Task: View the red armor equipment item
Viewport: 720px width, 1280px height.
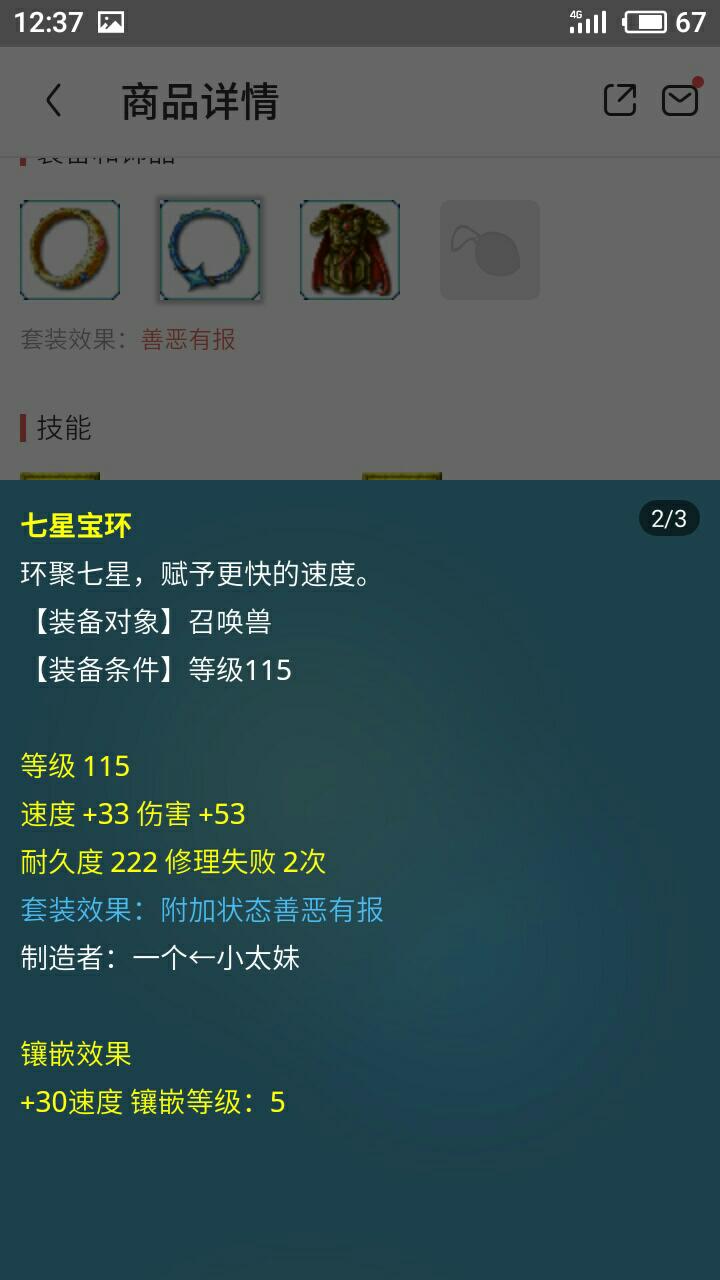Action: [x=350, y=250]
